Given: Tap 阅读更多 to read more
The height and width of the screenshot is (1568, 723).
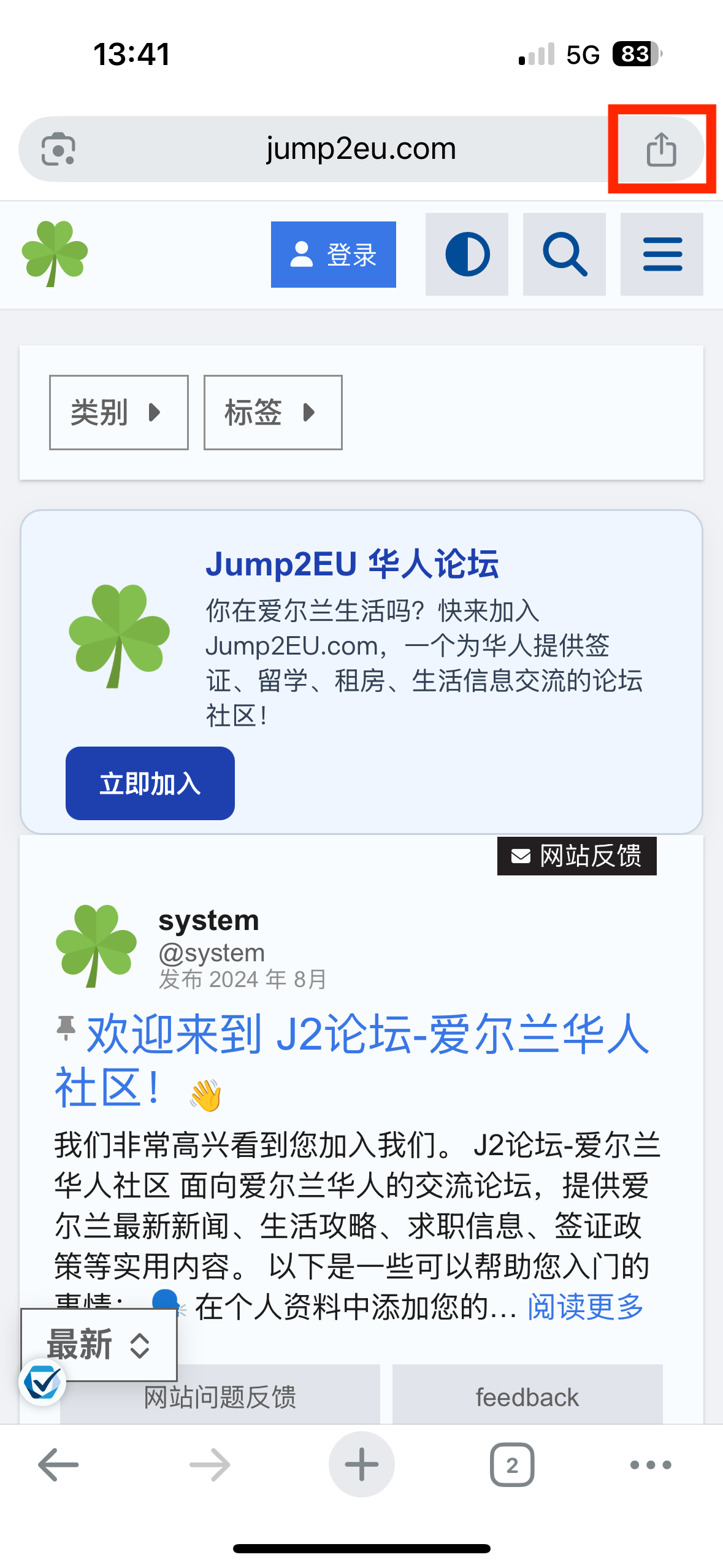Looking at the screenshot, I should click(585, 1307).
